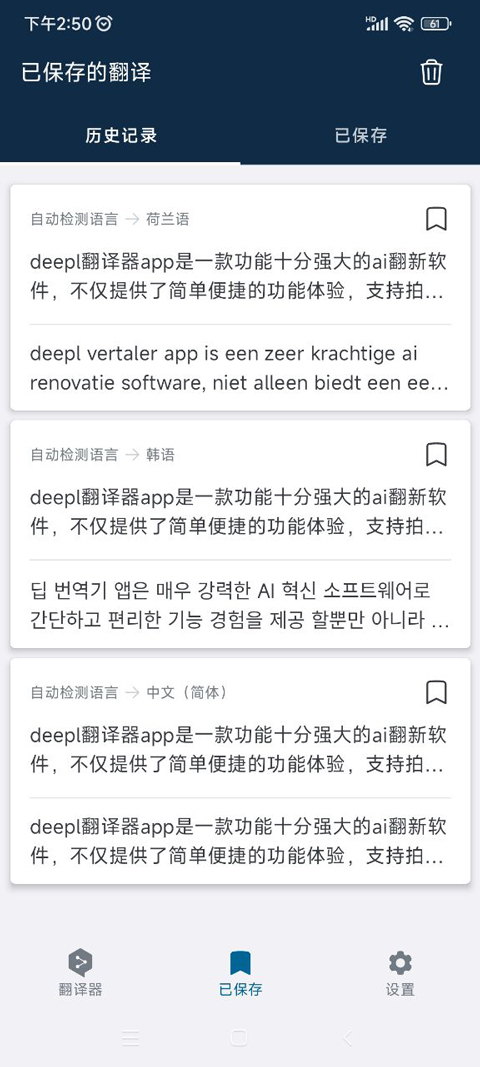Open the 韩语 translation card
Image resolution: width=480 pixels, height=1067 pixels.
click(240, 534)
